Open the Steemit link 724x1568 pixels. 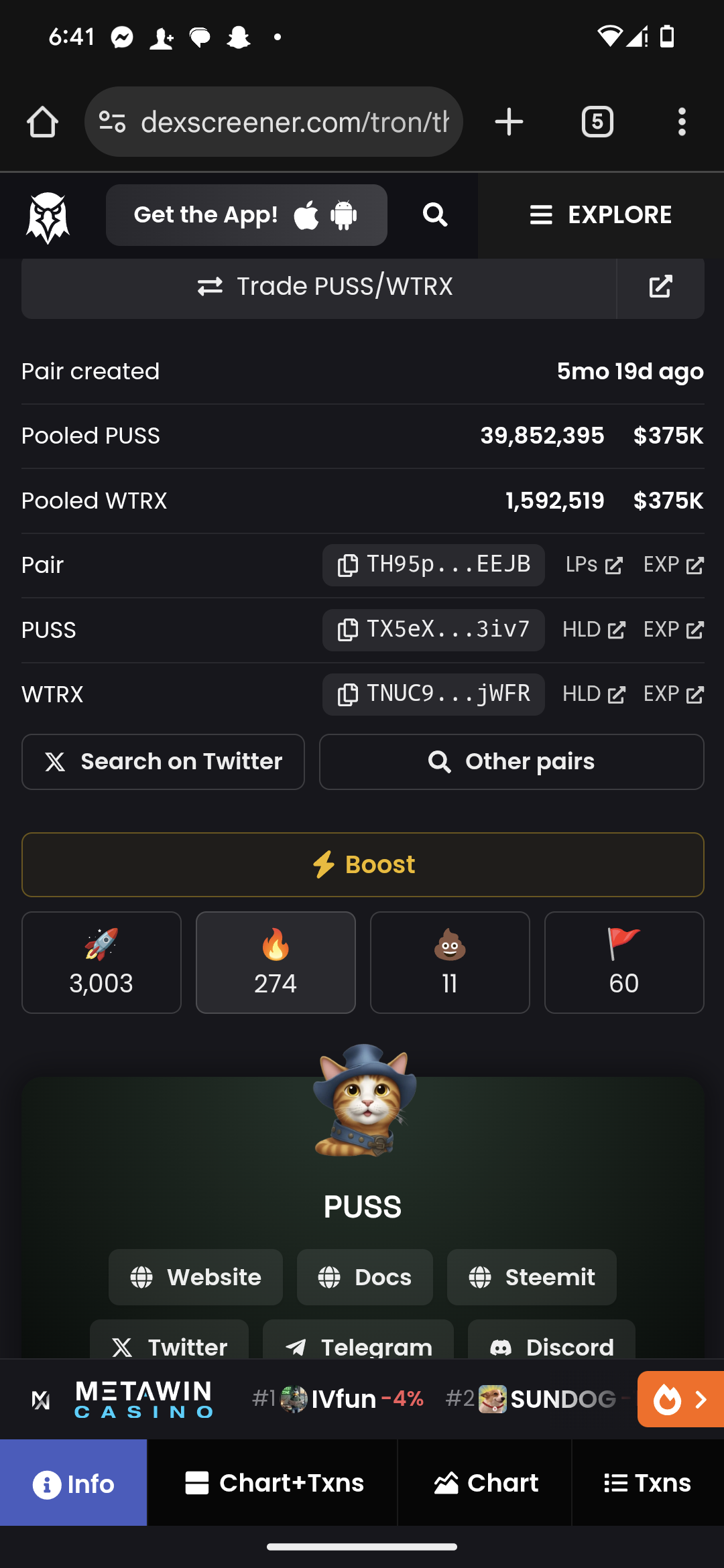tap(532, 1277)
